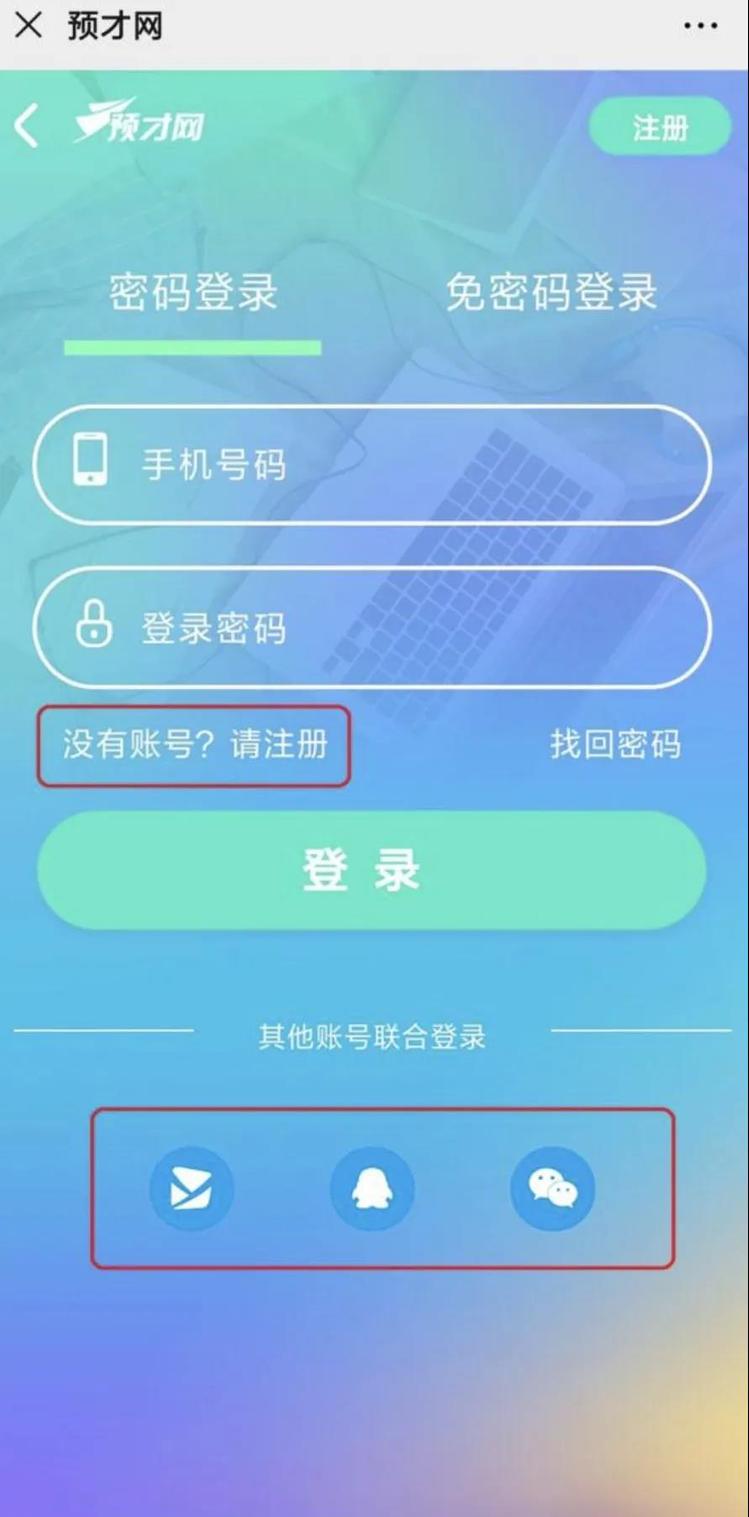This screenshot has height=1517, width=749.
Task: Tap the 登录 button
Action: click(372, 871)
